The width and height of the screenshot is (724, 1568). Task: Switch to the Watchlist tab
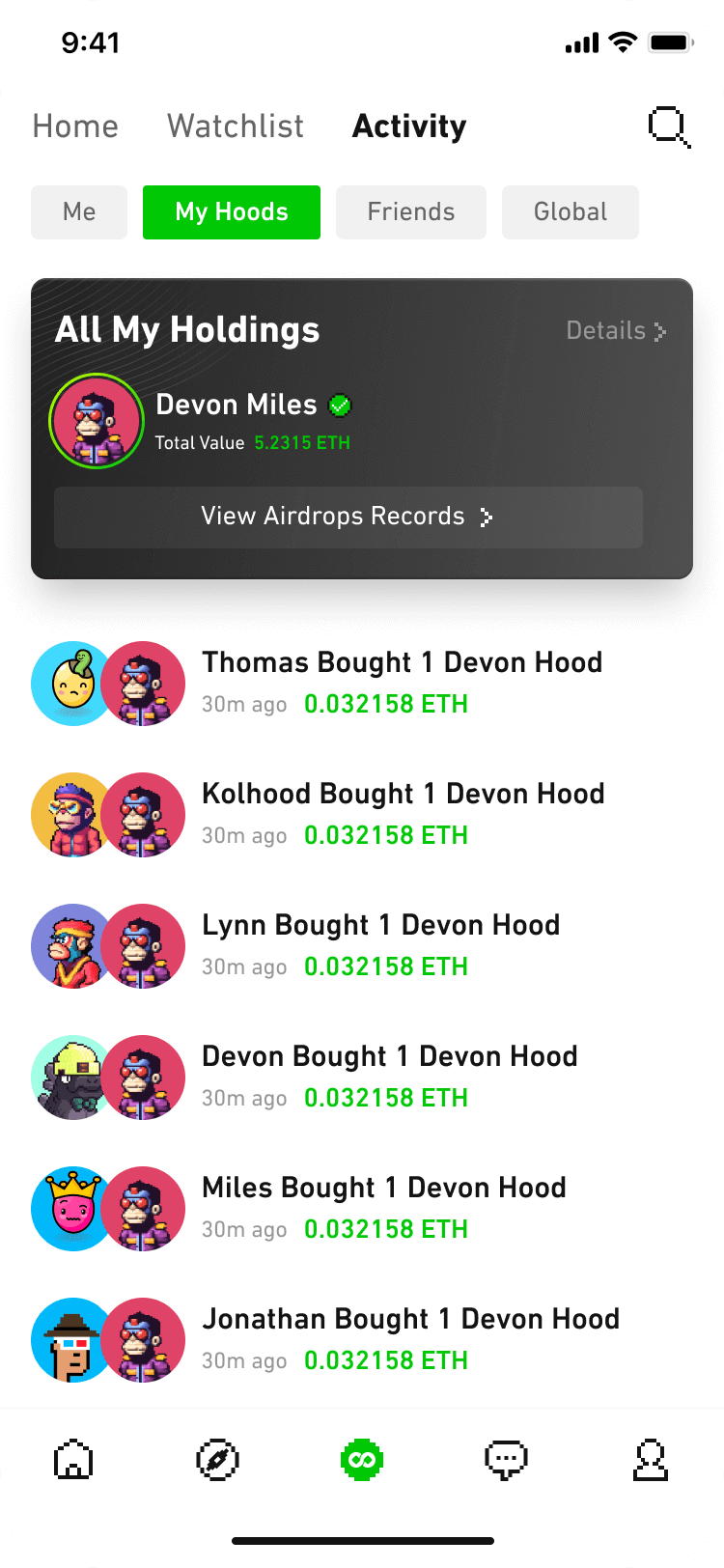(x=235, y=126)
